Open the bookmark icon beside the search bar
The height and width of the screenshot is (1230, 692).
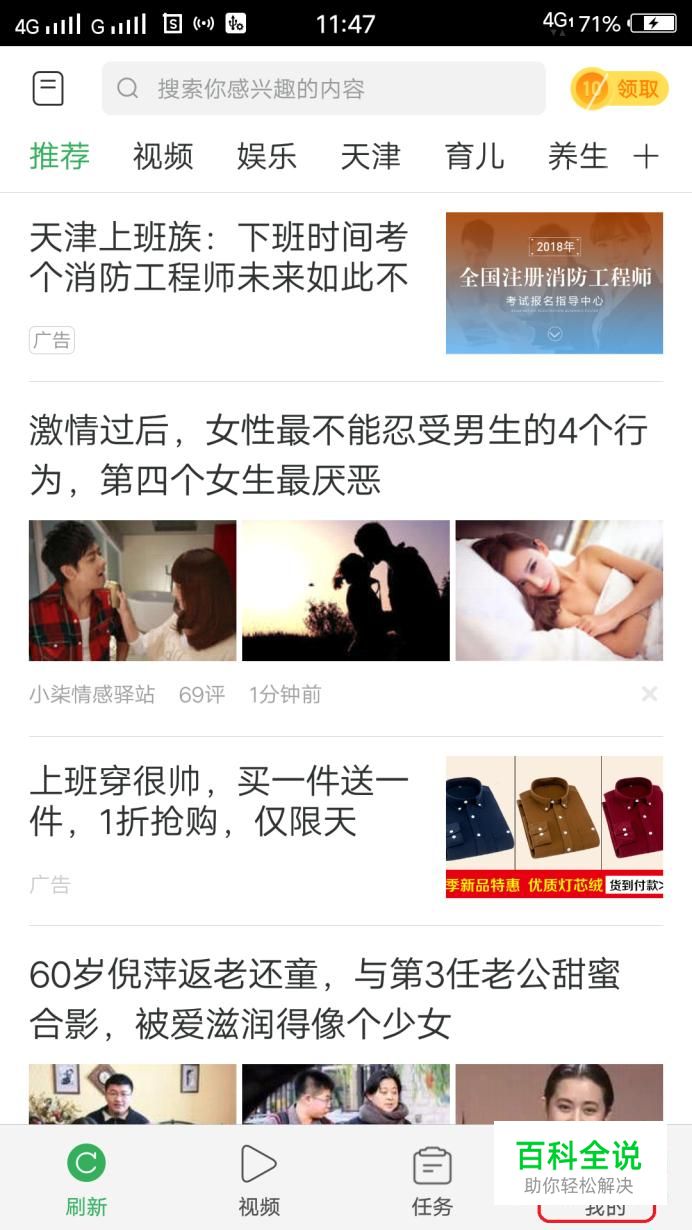point(48,89)
